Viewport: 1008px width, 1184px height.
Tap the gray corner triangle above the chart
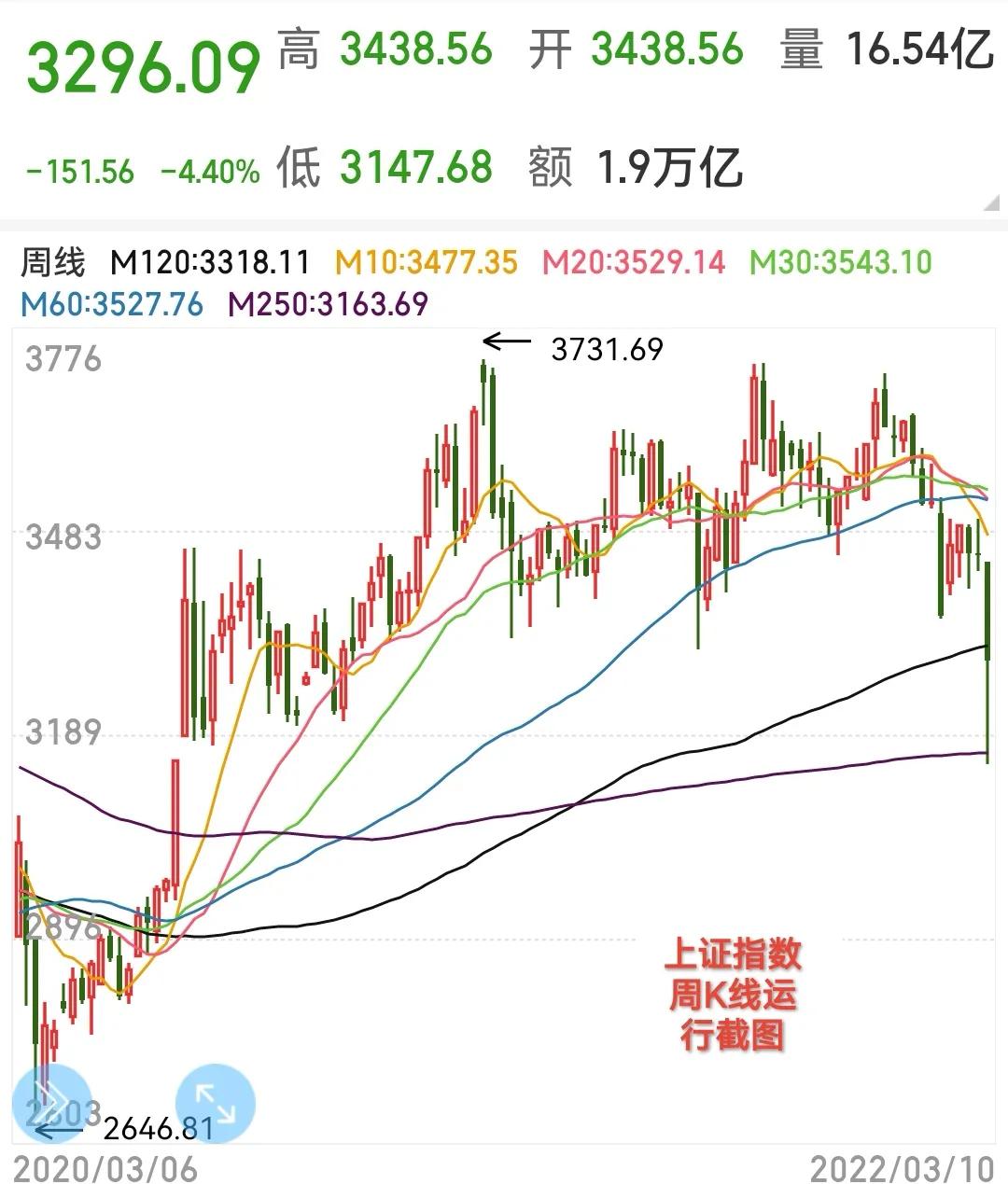pos(991,203)
